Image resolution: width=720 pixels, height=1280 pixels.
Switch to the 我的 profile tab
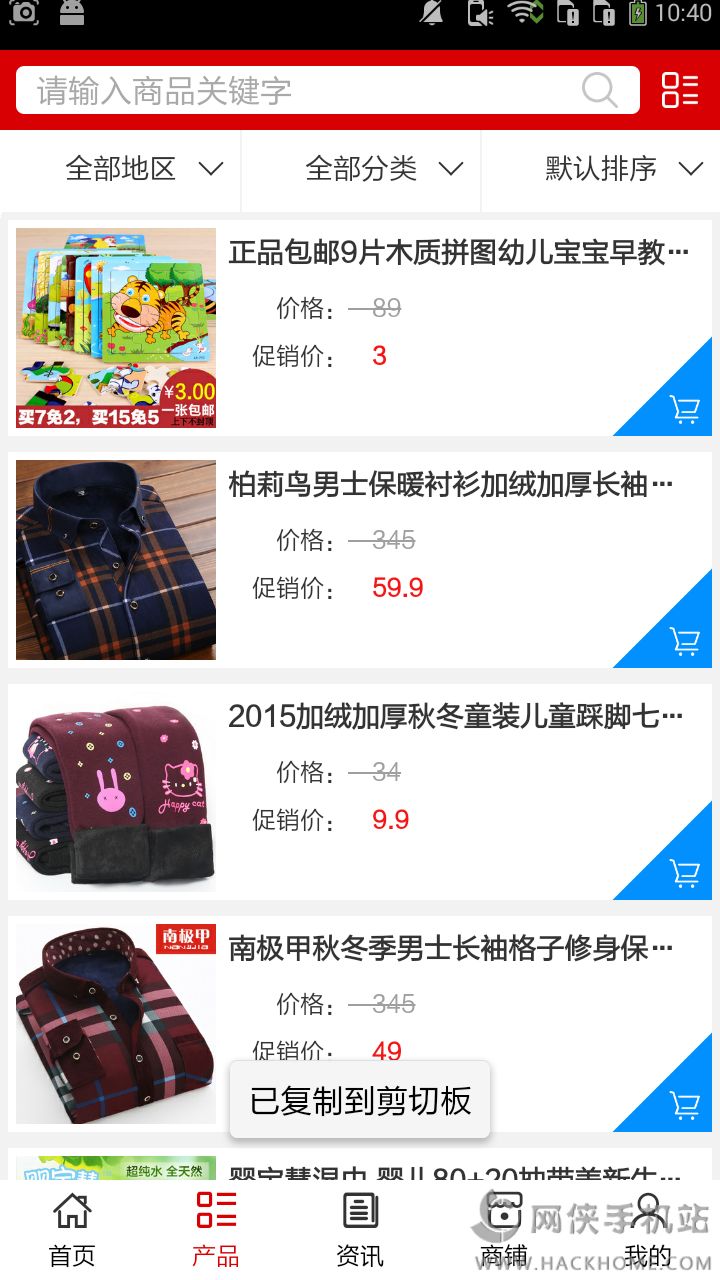click(648, 1230)
